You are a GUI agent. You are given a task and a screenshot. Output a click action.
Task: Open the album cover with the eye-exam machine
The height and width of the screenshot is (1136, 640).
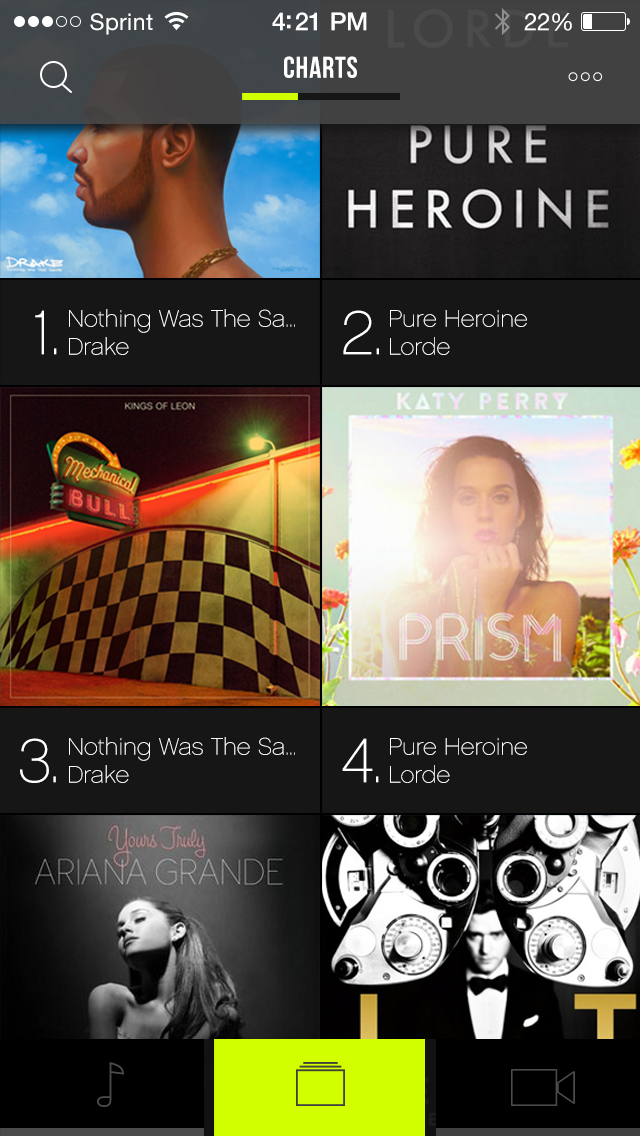[480, 925]
